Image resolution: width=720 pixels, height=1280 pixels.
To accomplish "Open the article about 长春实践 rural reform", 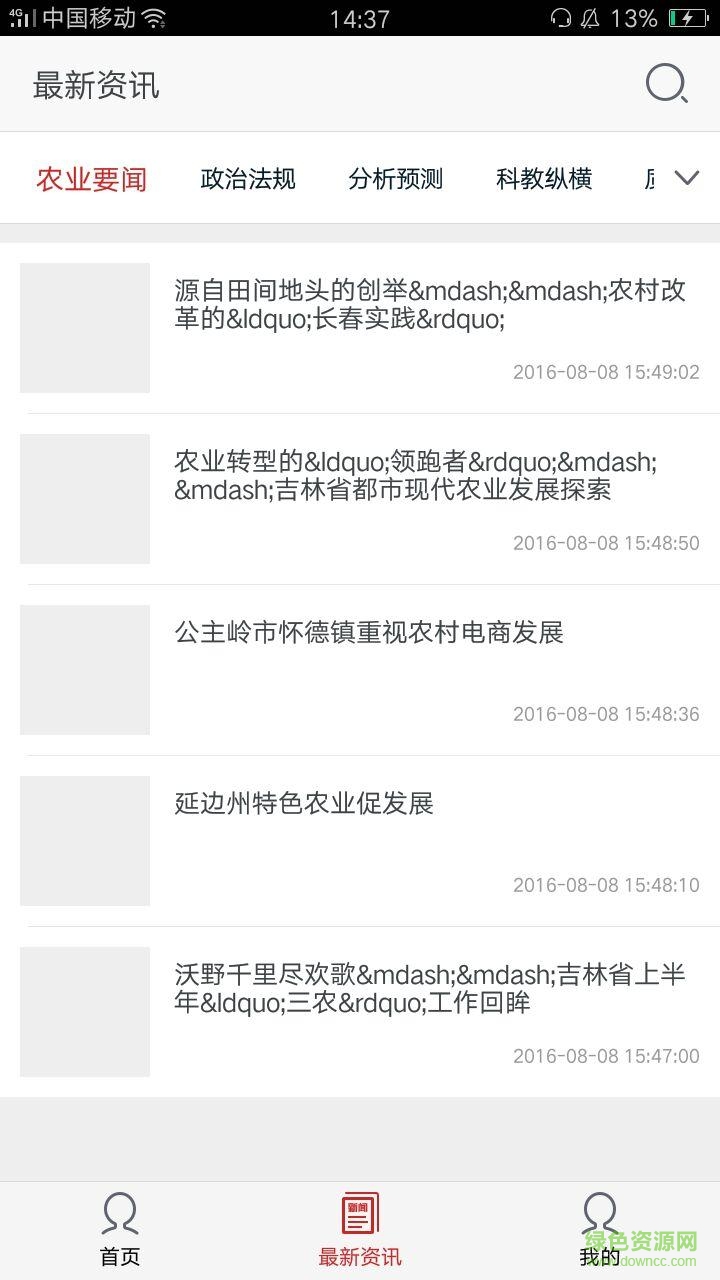I will pos(430,305).
